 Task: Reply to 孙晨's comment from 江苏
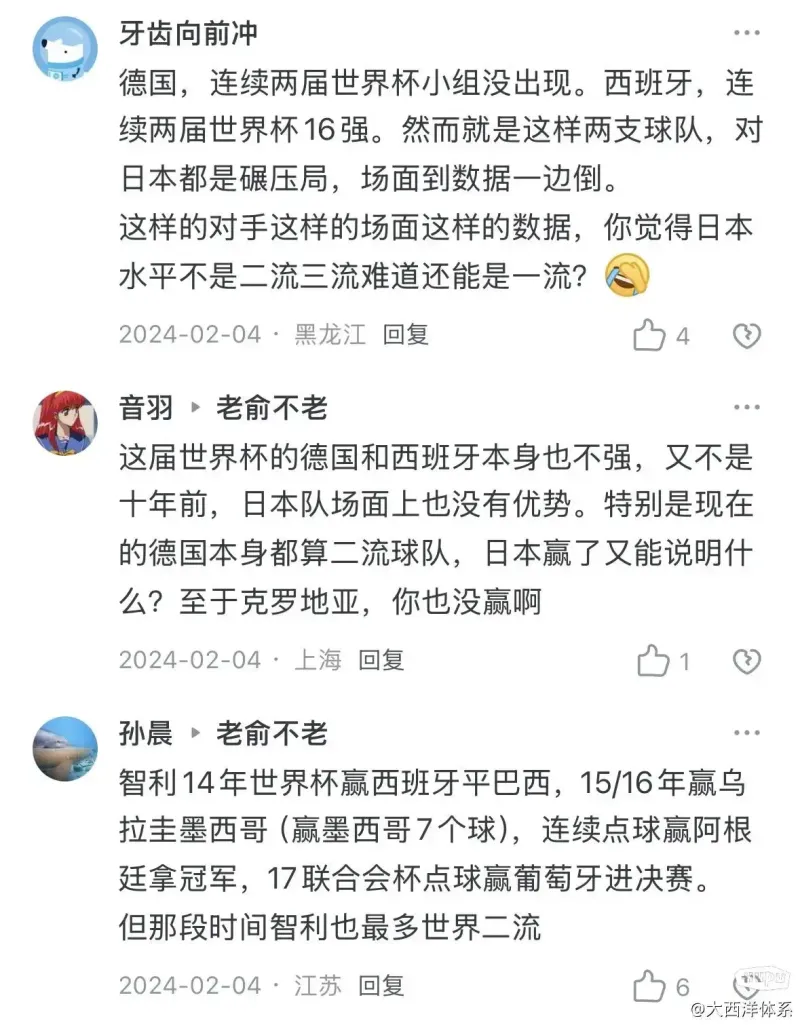(380, 985)
